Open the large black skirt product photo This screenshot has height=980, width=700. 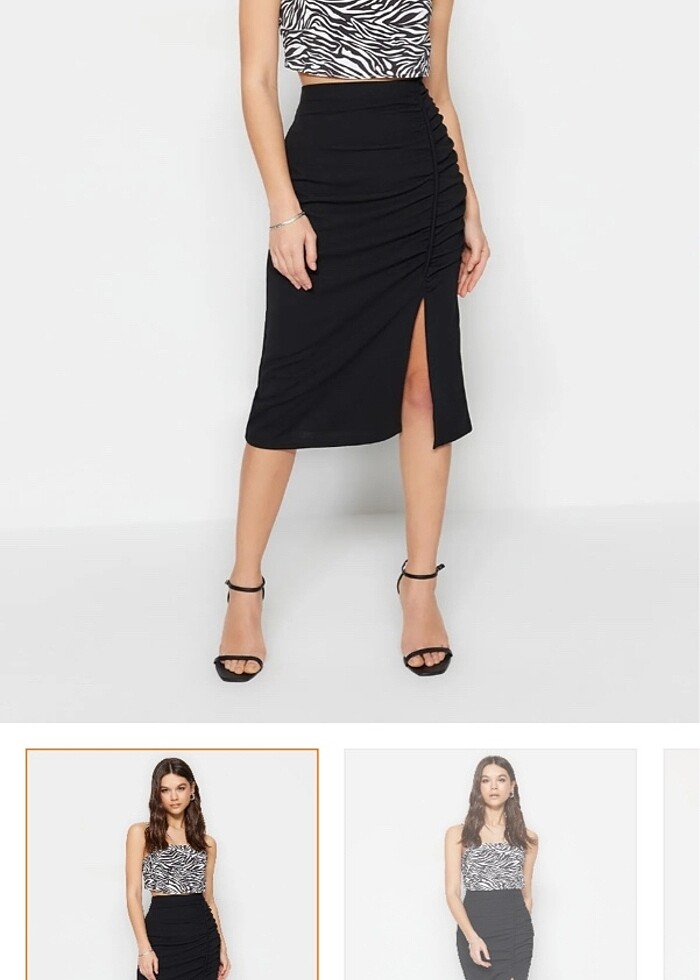(350, 360)
